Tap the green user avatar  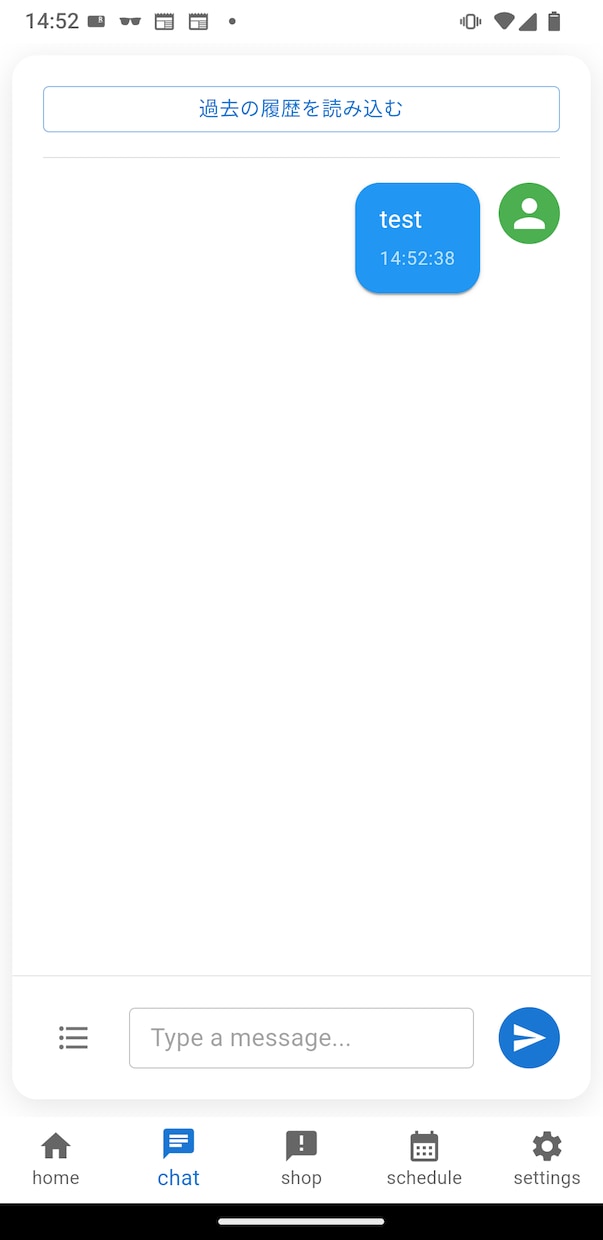[x=529, y=213]
